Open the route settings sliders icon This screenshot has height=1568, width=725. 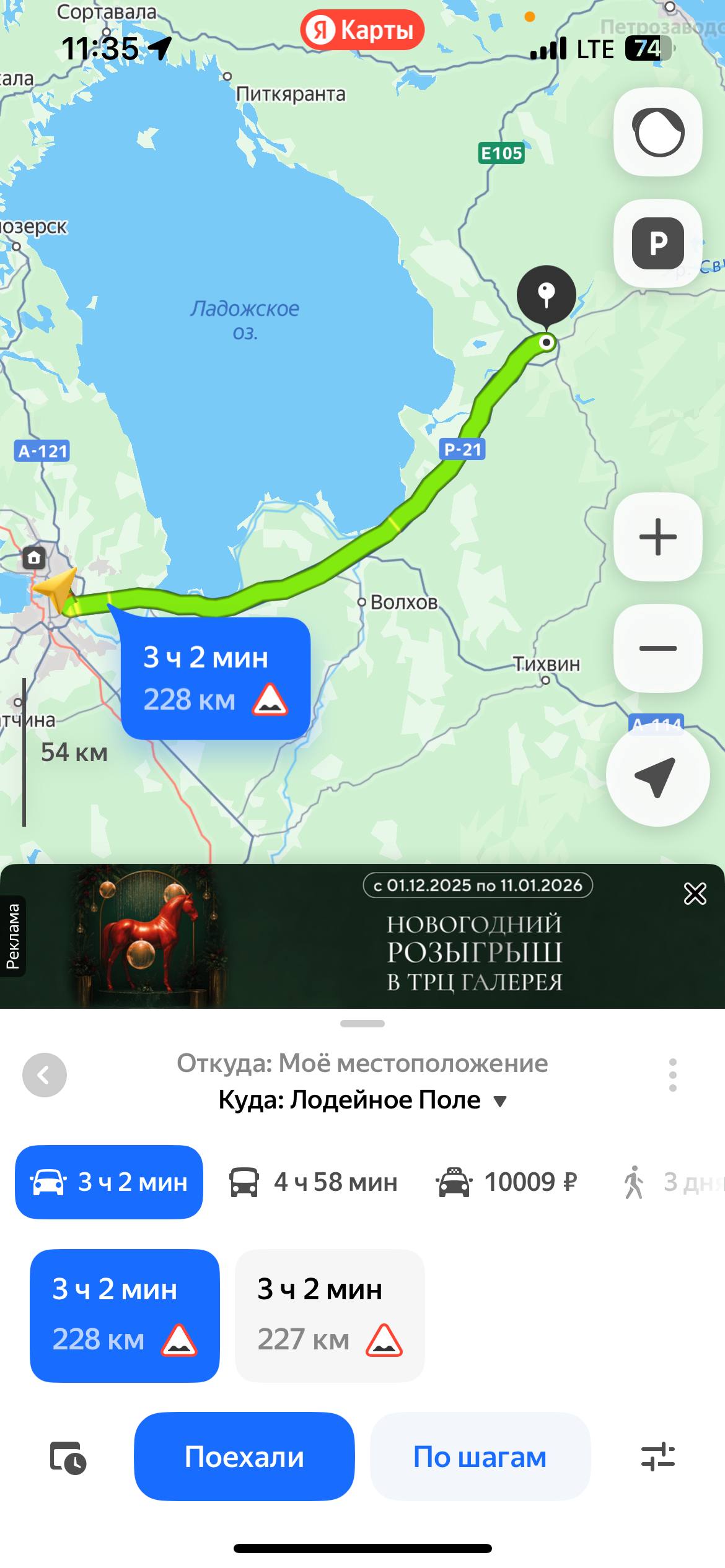tap(657, 1457)
